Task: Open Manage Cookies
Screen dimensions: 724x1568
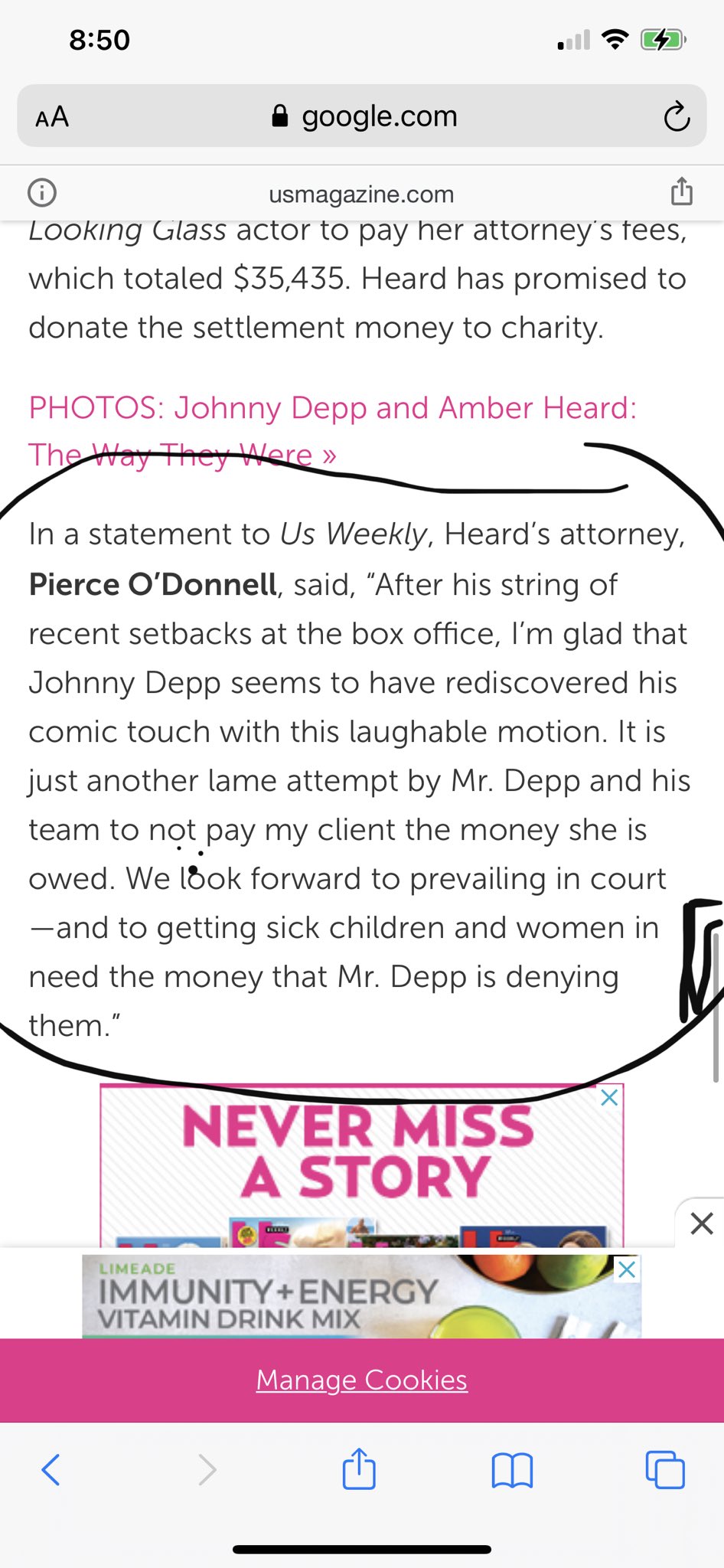Action: point(362,1380)
